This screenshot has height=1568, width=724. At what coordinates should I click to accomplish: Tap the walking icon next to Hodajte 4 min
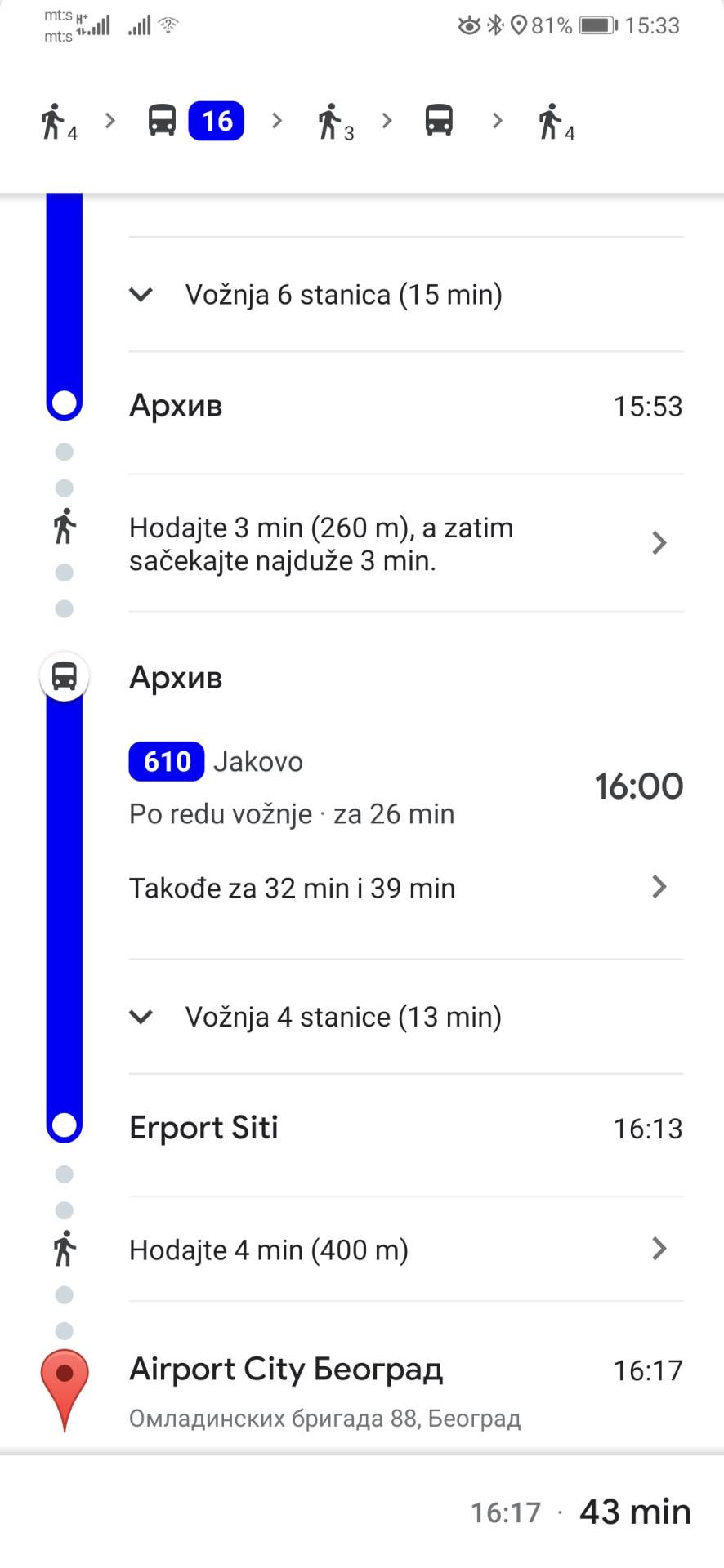(64, 1249)
